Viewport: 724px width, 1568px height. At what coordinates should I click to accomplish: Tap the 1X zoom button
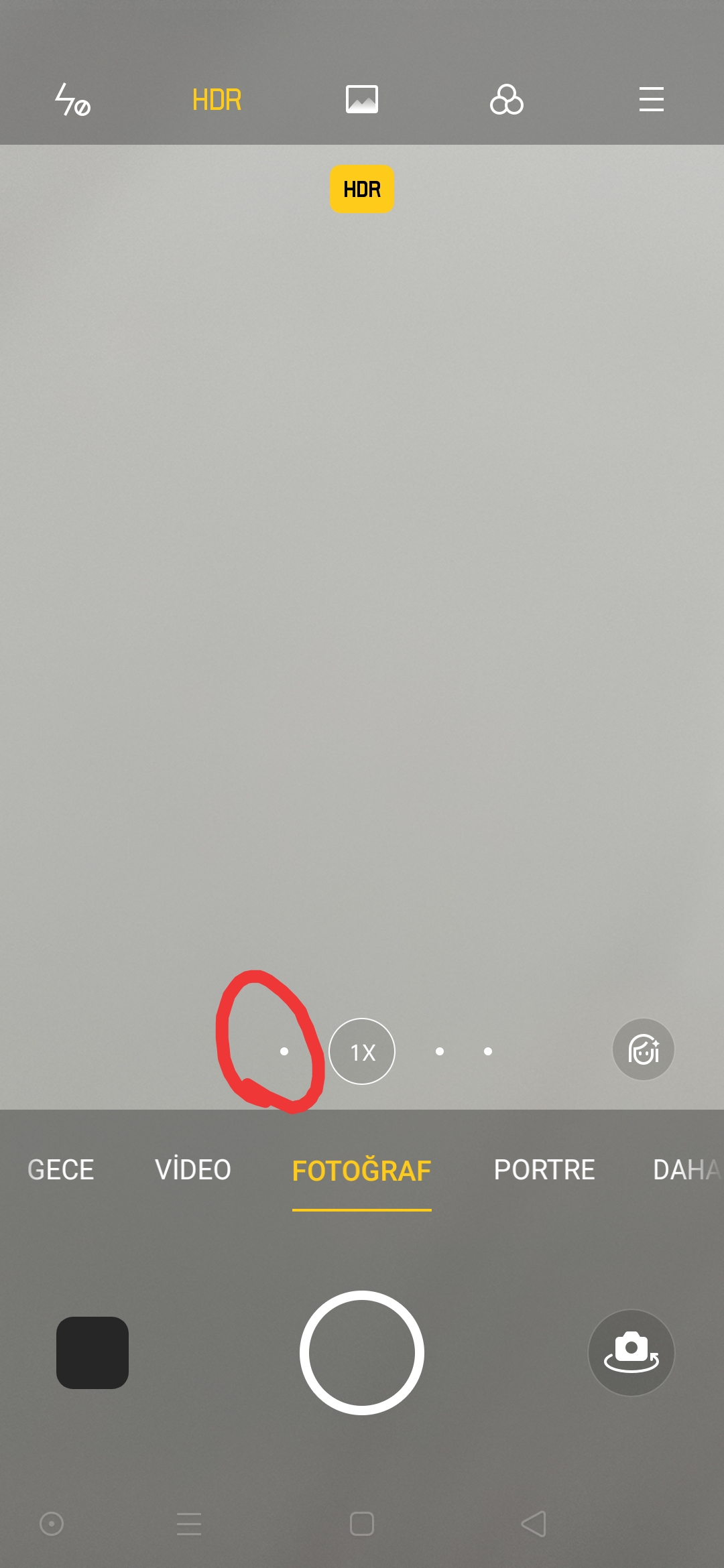362,1051
